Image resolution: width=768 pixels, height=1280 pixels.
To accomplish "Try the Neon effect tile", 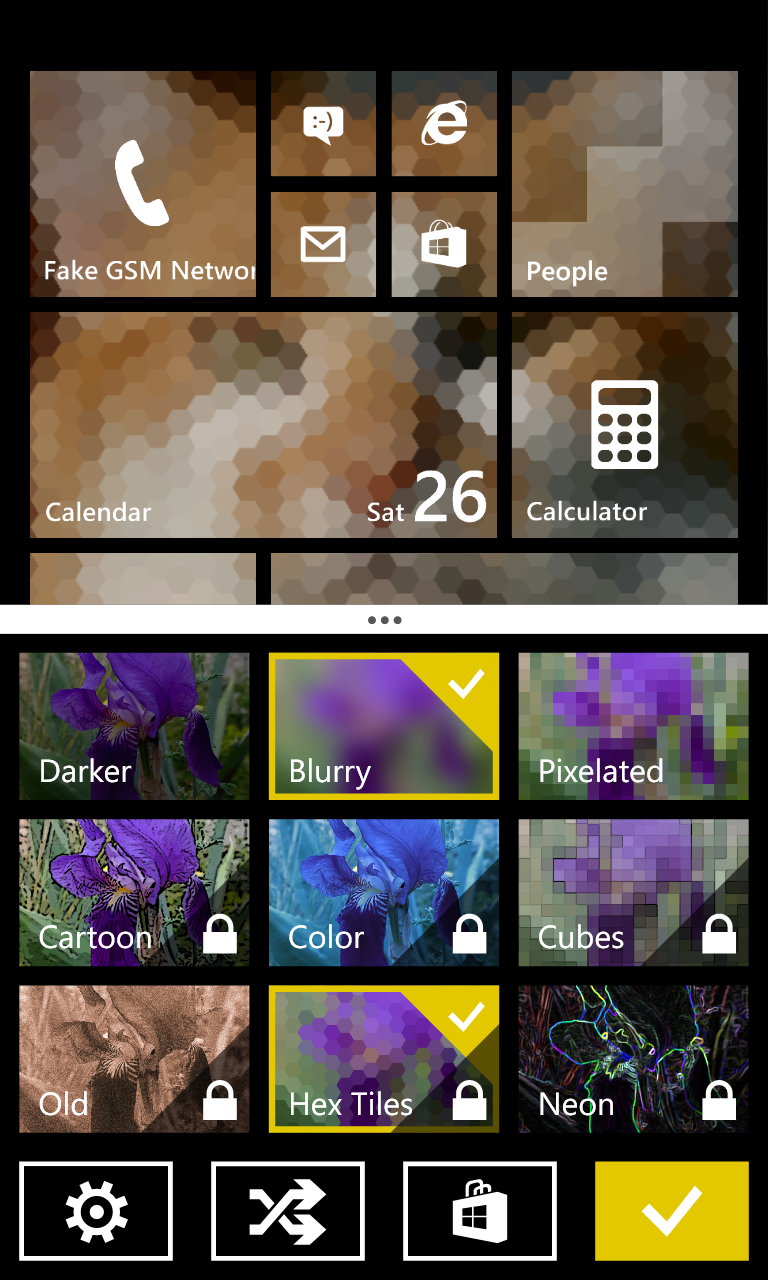I will click(x=633, y=1059).
